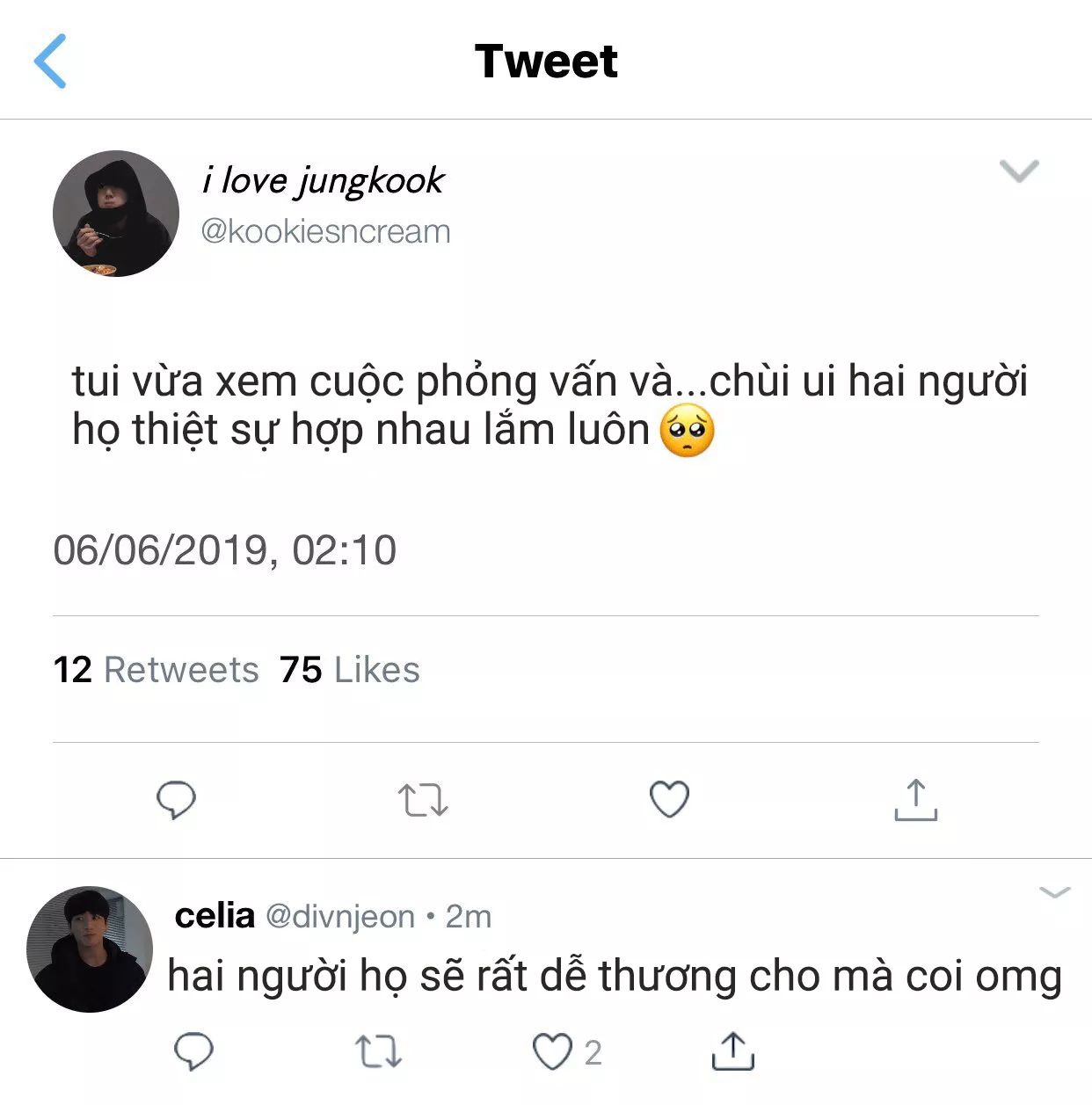Like i love jungkook's tweet
This screenshot has width=1092, height=1105.
(669, 799)
